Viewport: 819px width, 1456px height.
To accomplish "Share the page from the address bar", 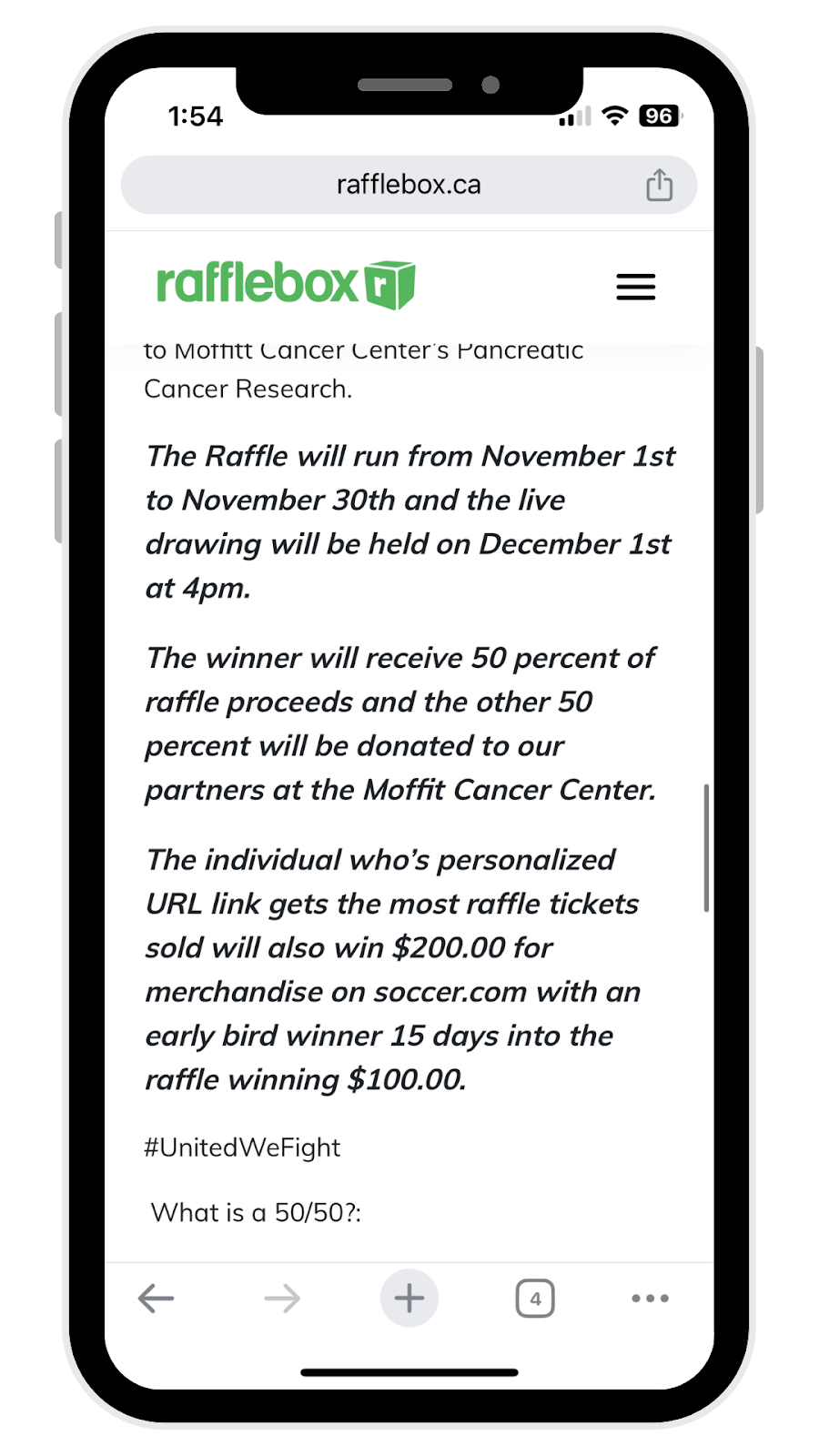I will [659, 185].
